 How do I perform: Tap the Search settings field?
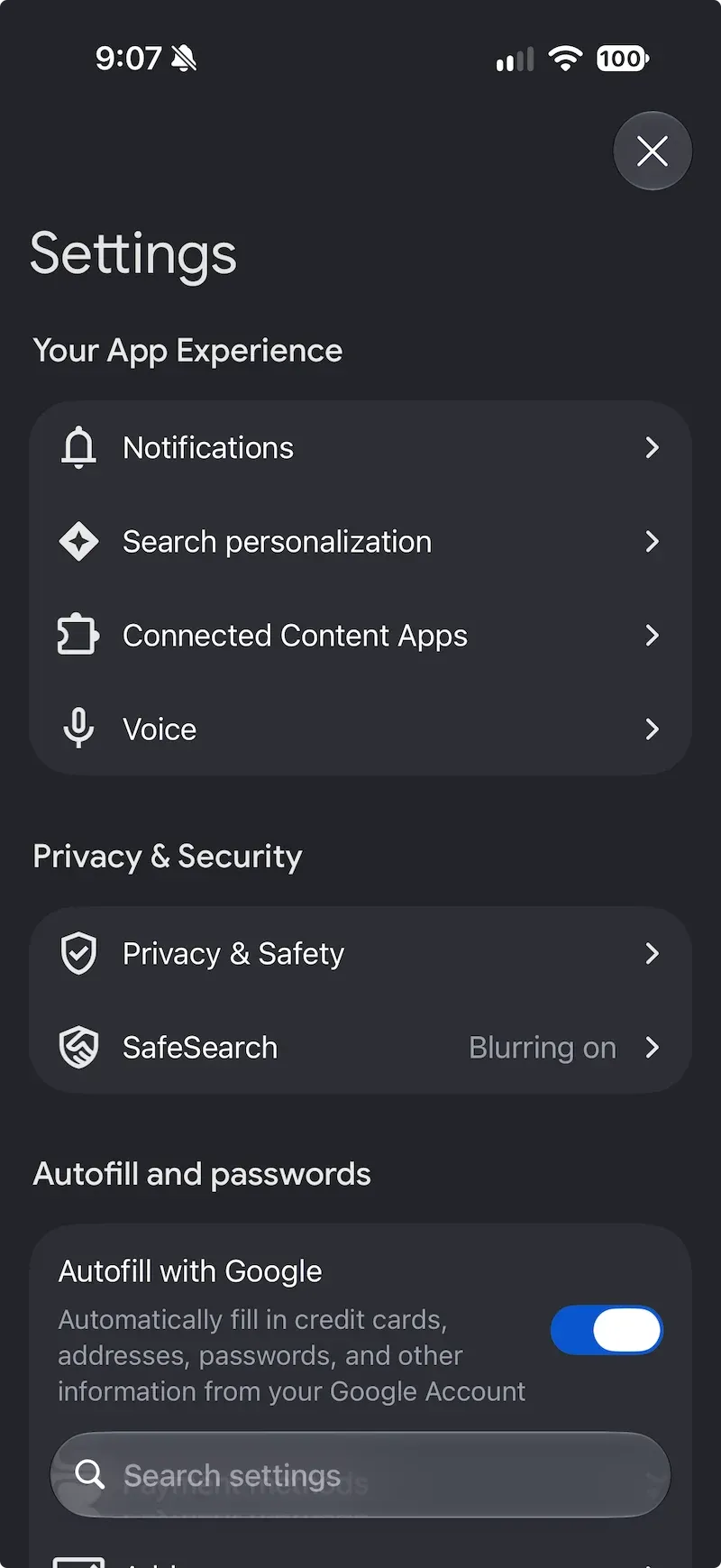click(x=360, y=1475)
